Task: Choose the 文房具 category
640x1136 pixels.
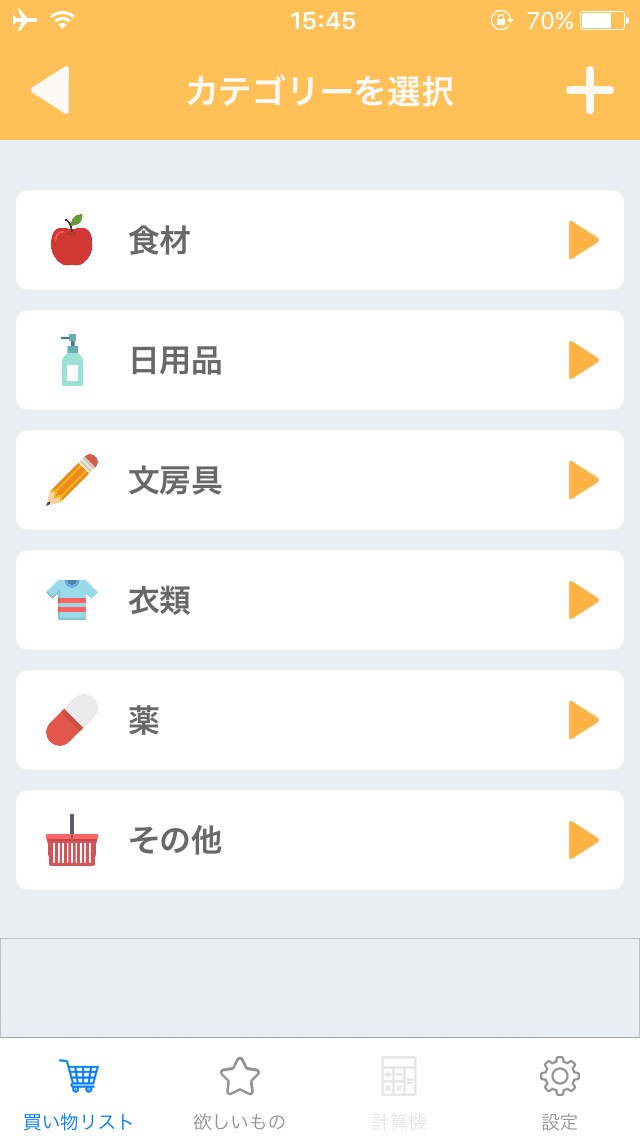Action: click(x=320, y=480)
